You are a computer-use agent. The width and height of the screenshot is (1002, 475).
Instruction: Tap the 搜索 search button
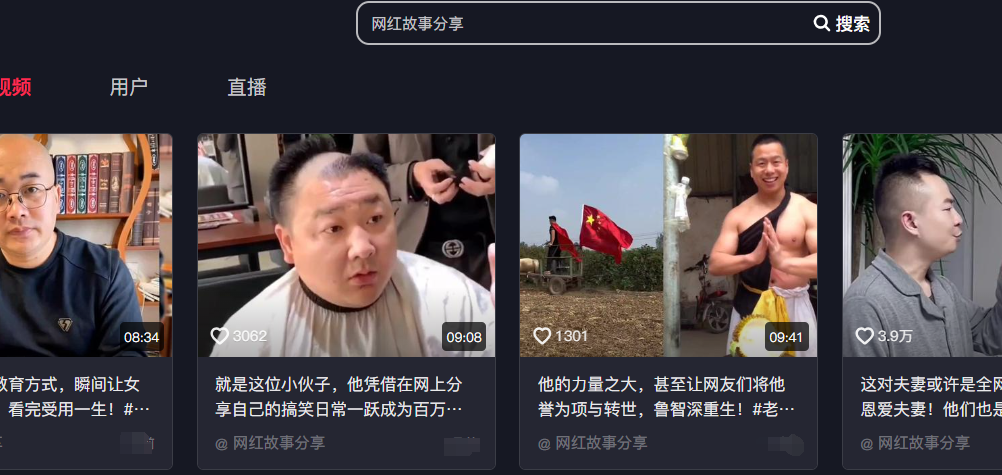pos(842,24)
